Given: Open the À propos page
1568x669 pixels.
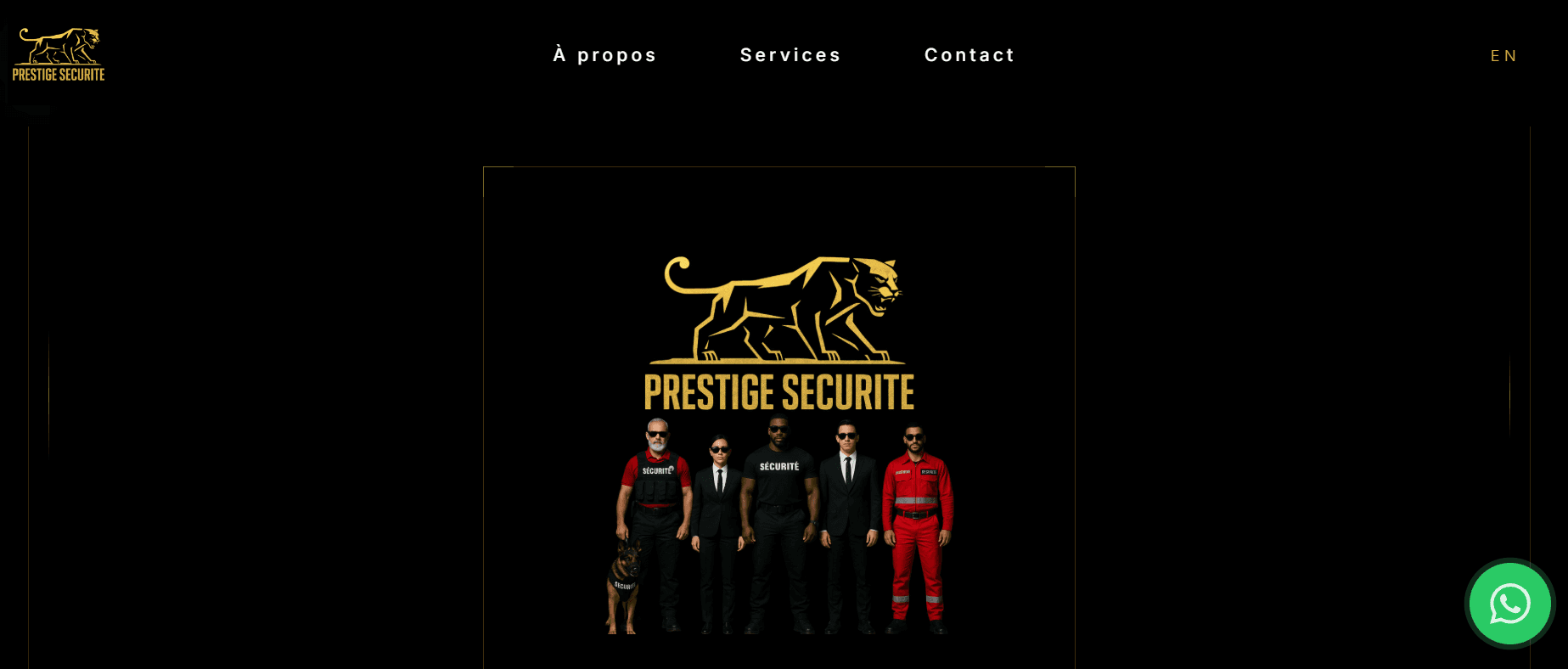Looking at the screenshot, I should (604, 55).
